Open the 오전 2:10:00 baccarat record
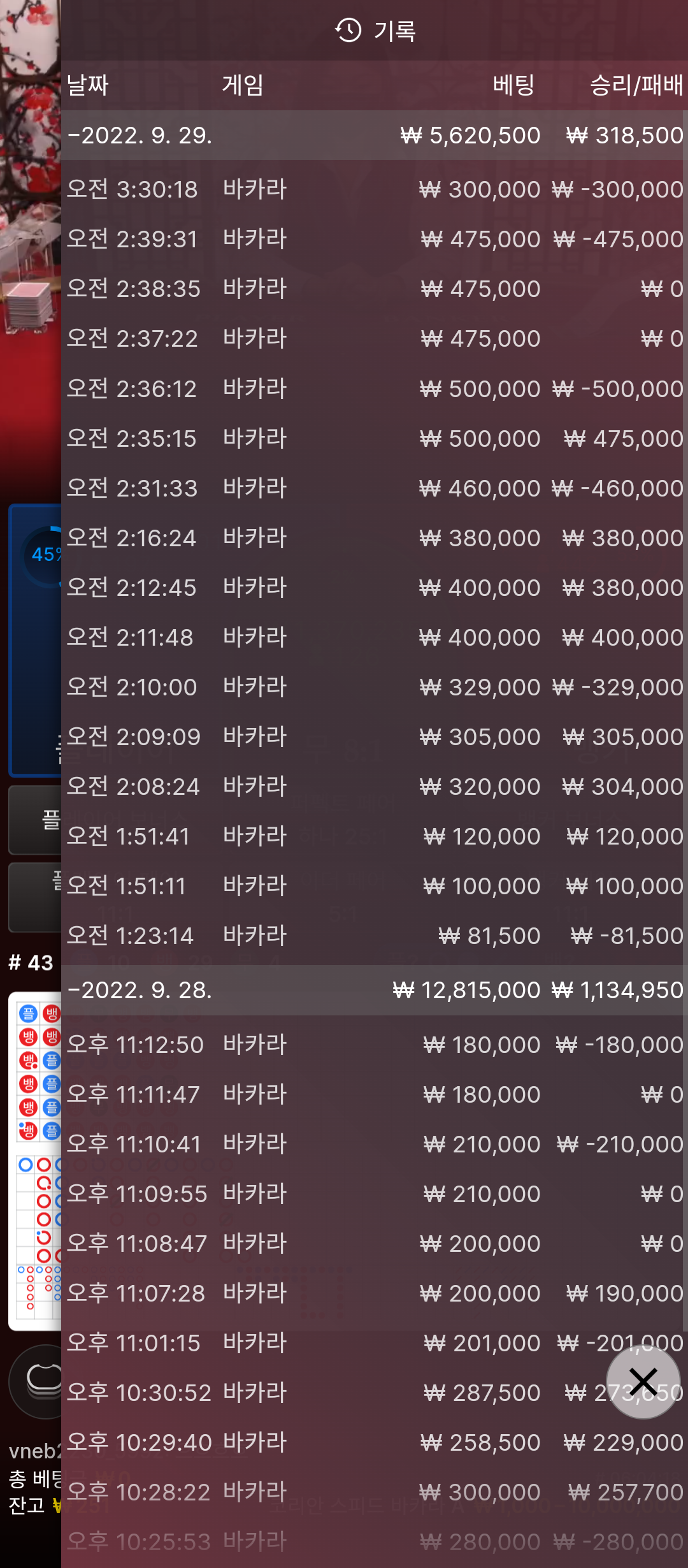The height and width of the screenshot is (1568, 688). click(x=375, y=687)
